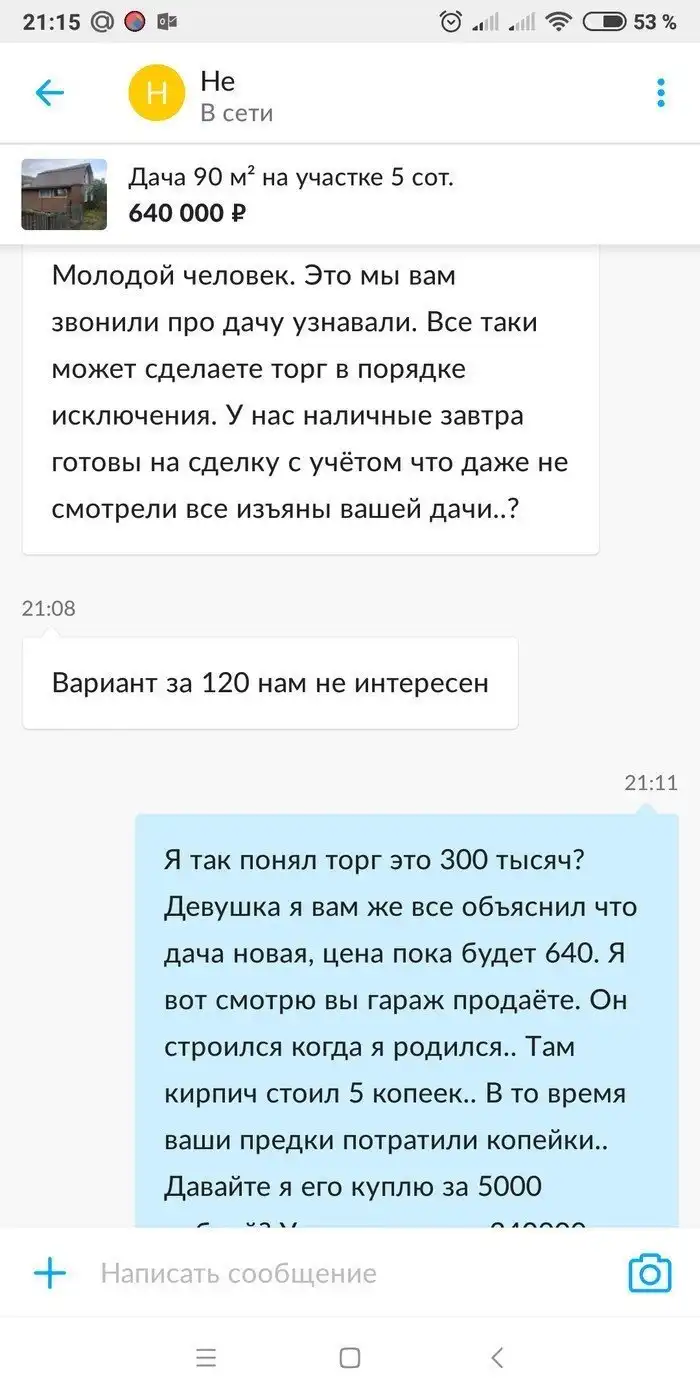The image size is (700, 1400).
Task: Tap the system back button
Action: tap(497, 1358)
